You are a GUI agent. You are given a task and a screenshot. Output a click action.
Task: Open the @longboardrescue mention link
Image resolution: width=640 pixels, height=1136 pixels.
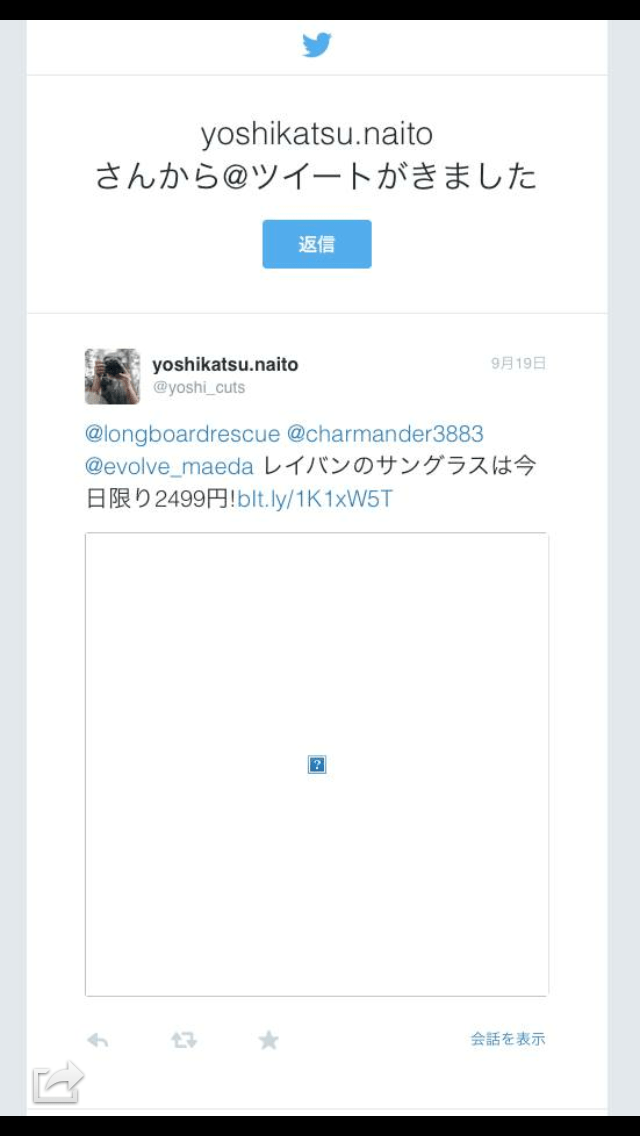pyautogui.click(x=182, y=434)
